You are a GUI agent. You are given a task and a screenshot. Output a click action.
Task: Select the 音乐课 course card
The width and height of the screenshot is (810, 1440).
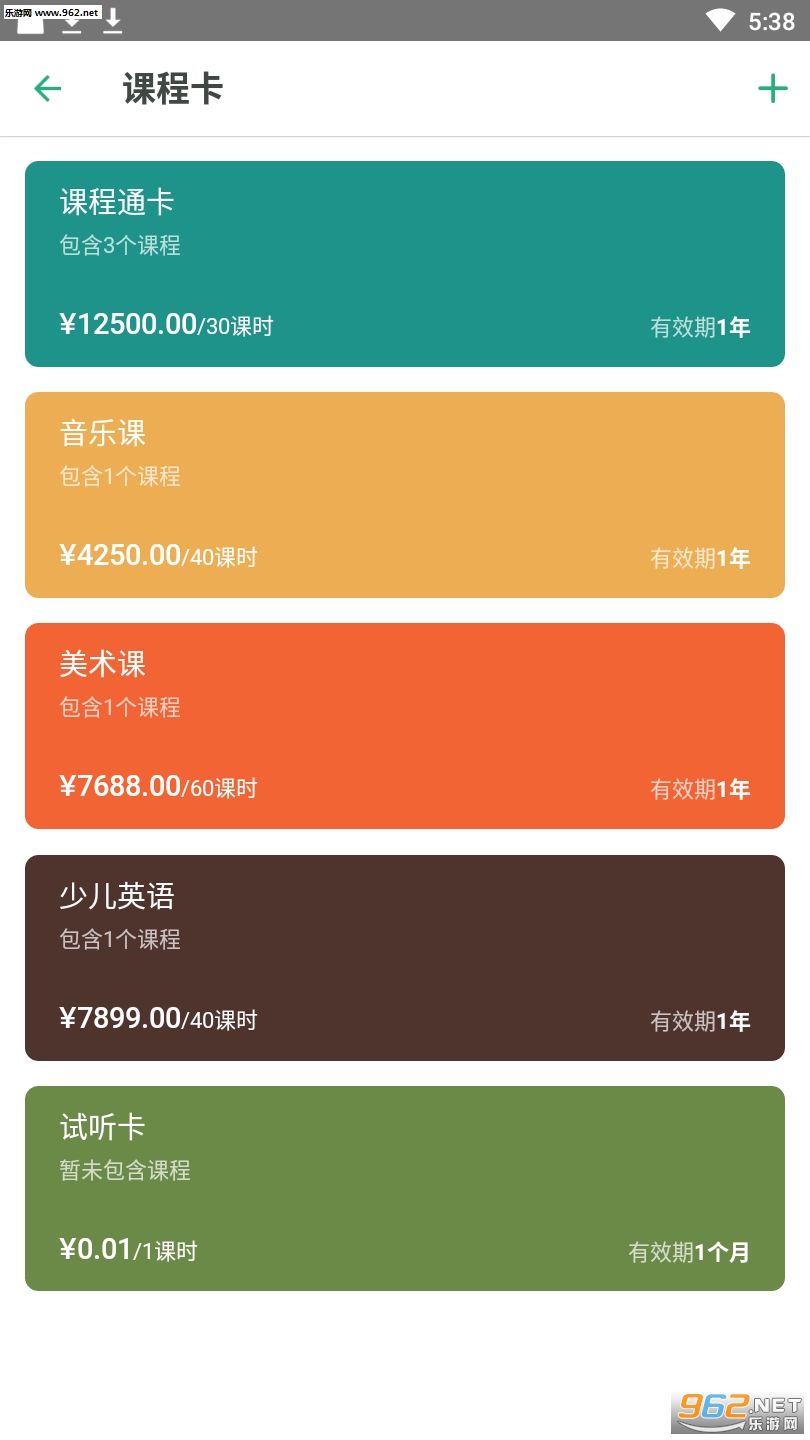pos(404,495)
